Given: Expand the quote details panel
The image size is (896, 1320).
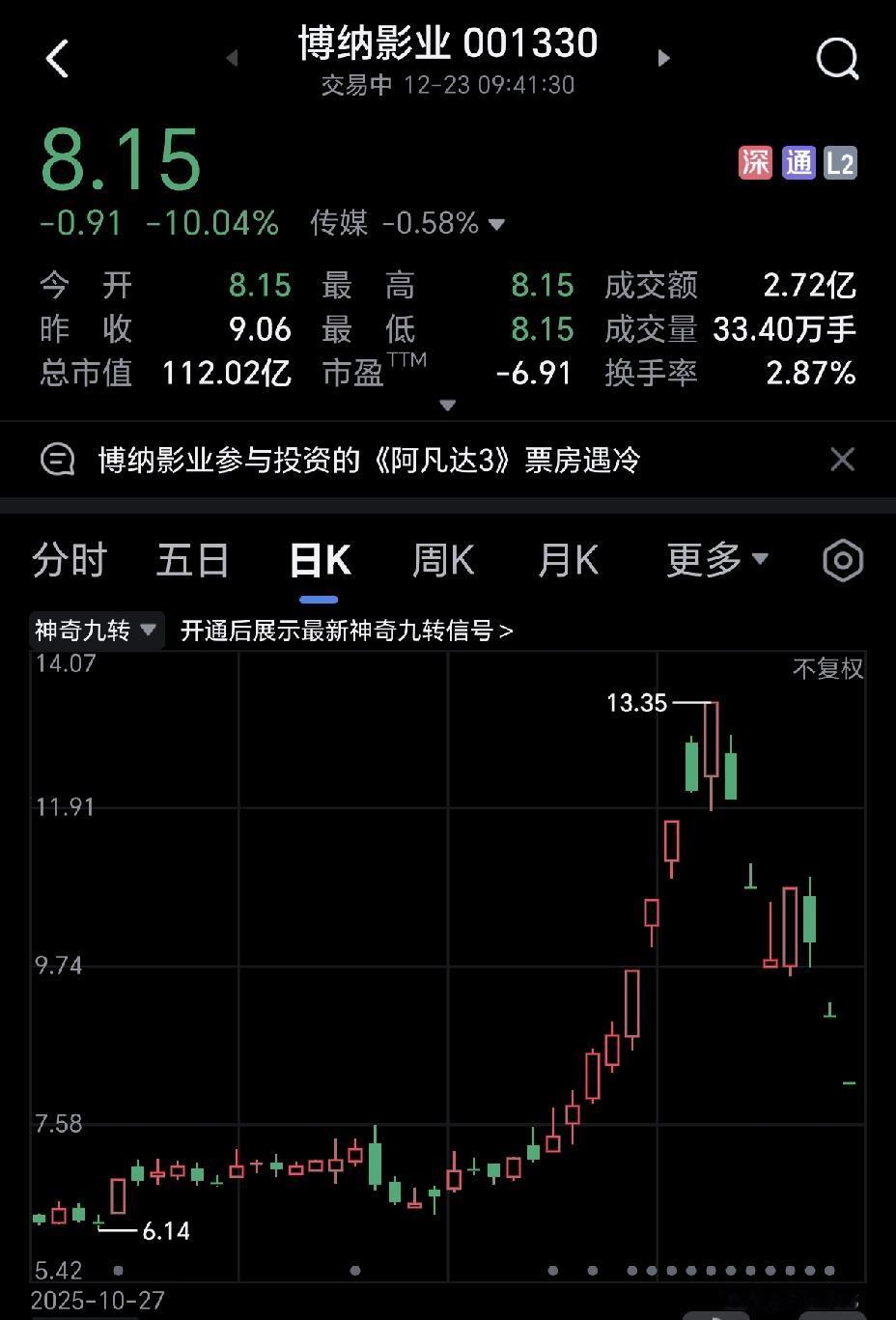Looking at the screenshot, I should pos(447,406).
